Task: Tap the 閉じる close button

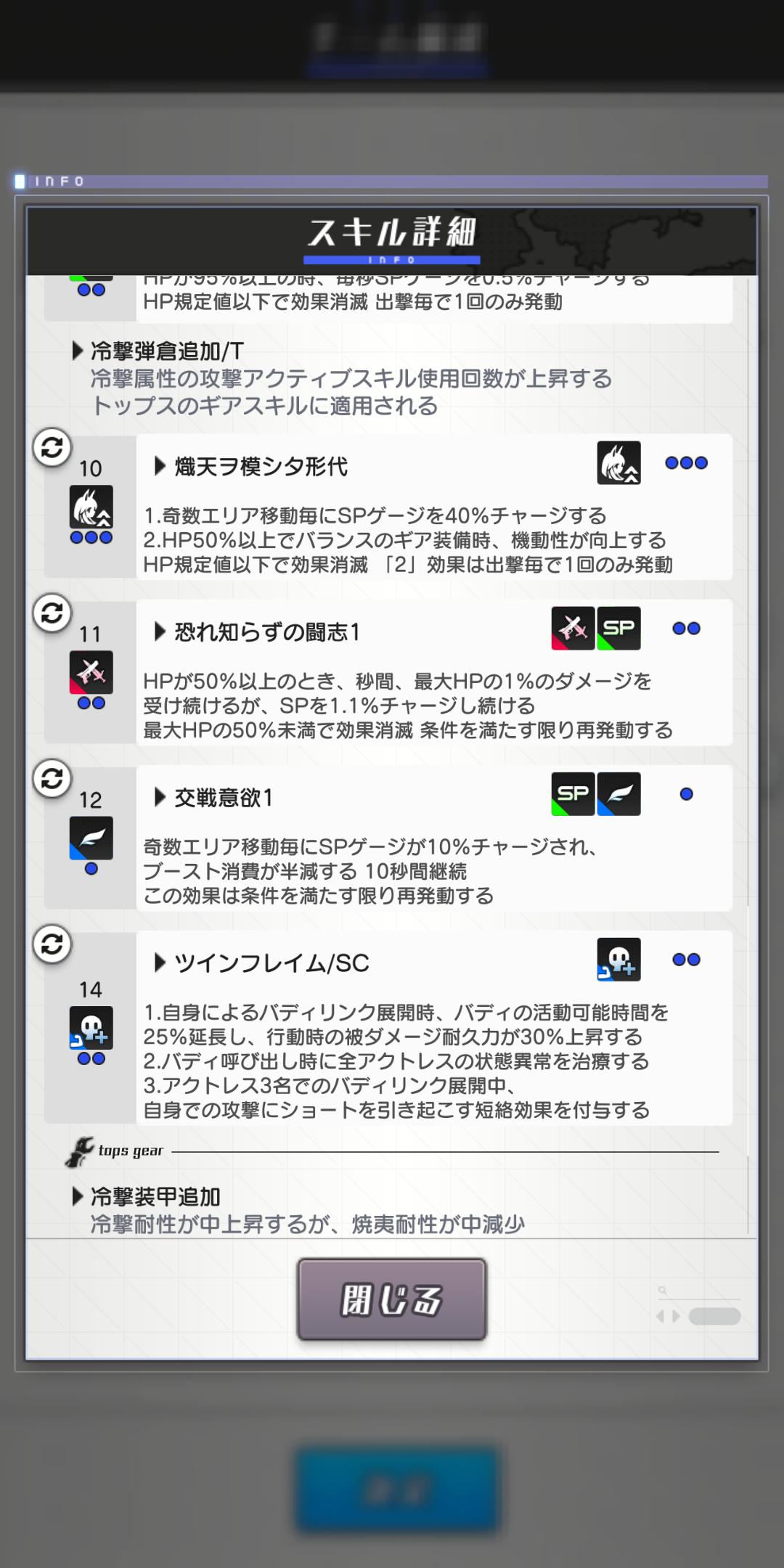Action: tap(391, 1299)
